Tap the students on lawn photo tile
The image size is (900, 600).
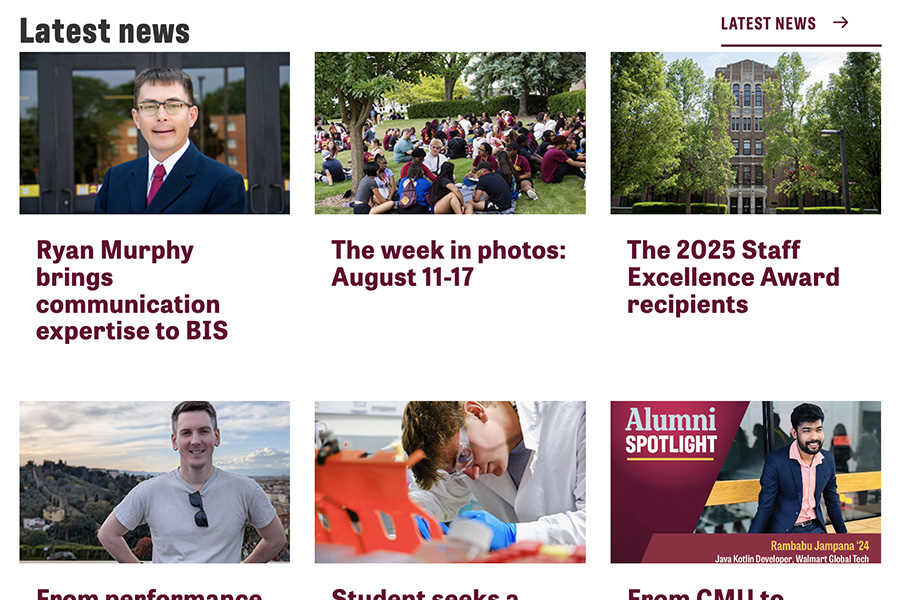tap(450, 133)
